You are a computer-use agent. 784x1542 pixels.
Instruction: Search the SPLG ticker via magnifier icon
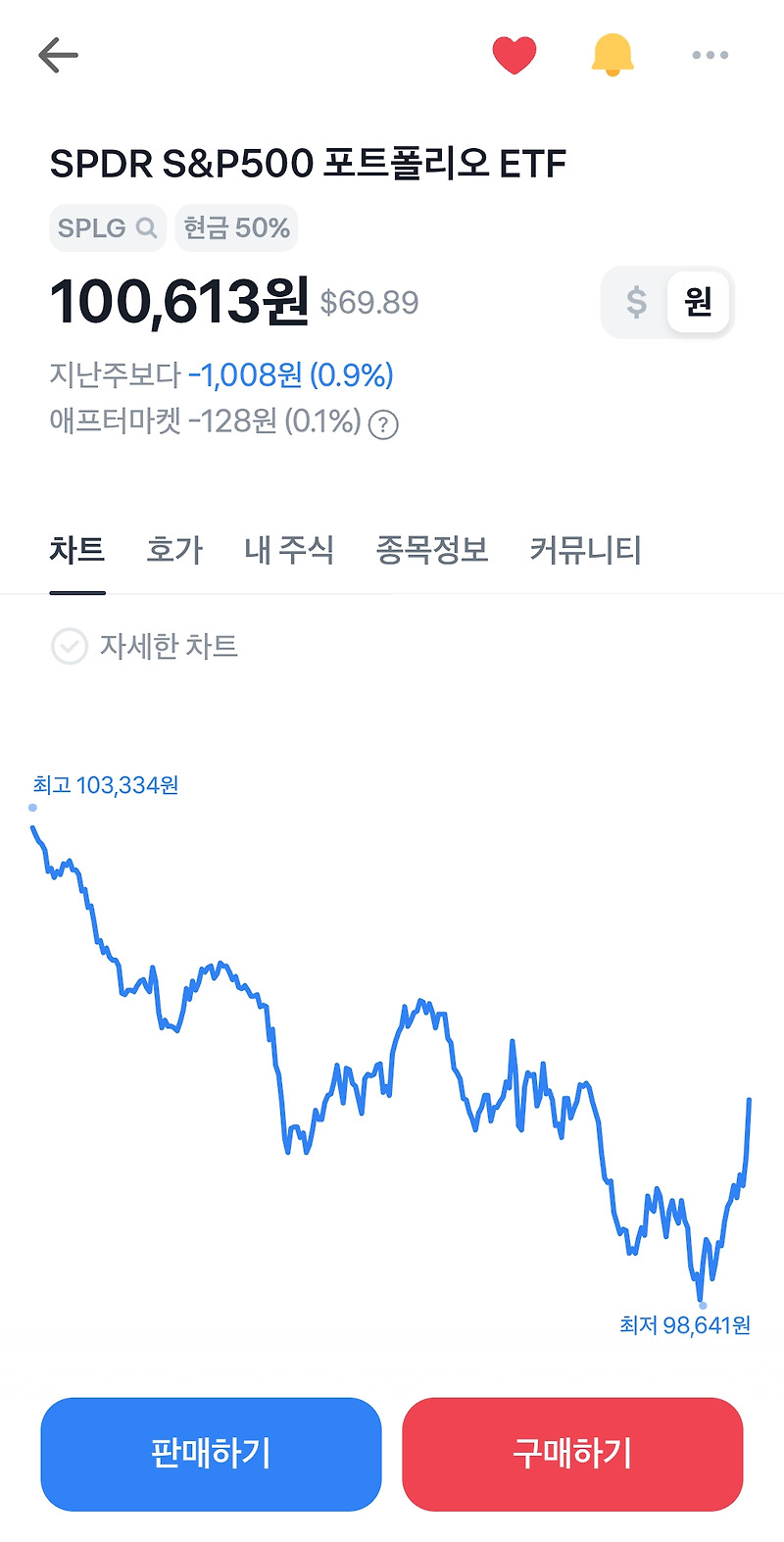click(x=147, y=227)
